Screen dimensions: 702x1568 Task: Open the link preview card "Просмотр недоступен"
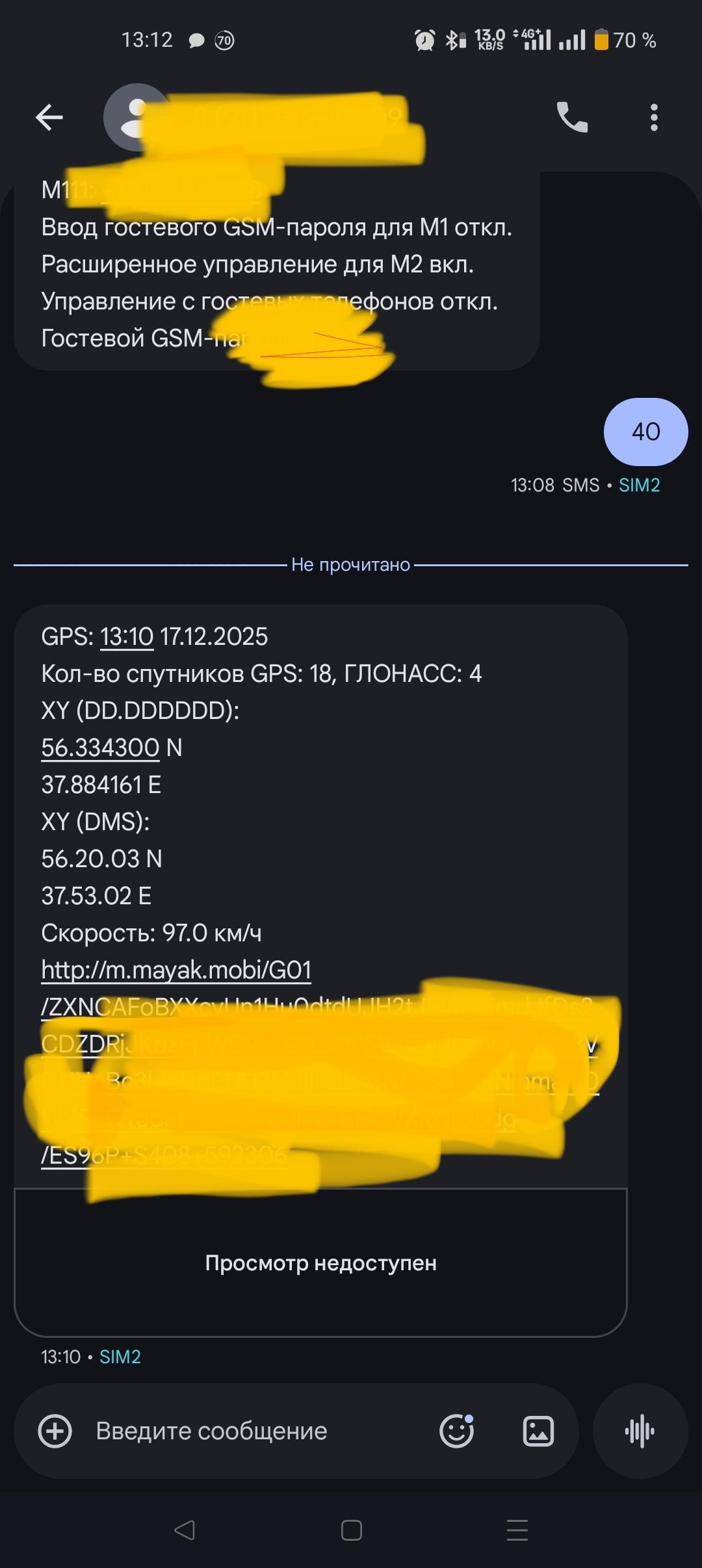pos(320,1262)
